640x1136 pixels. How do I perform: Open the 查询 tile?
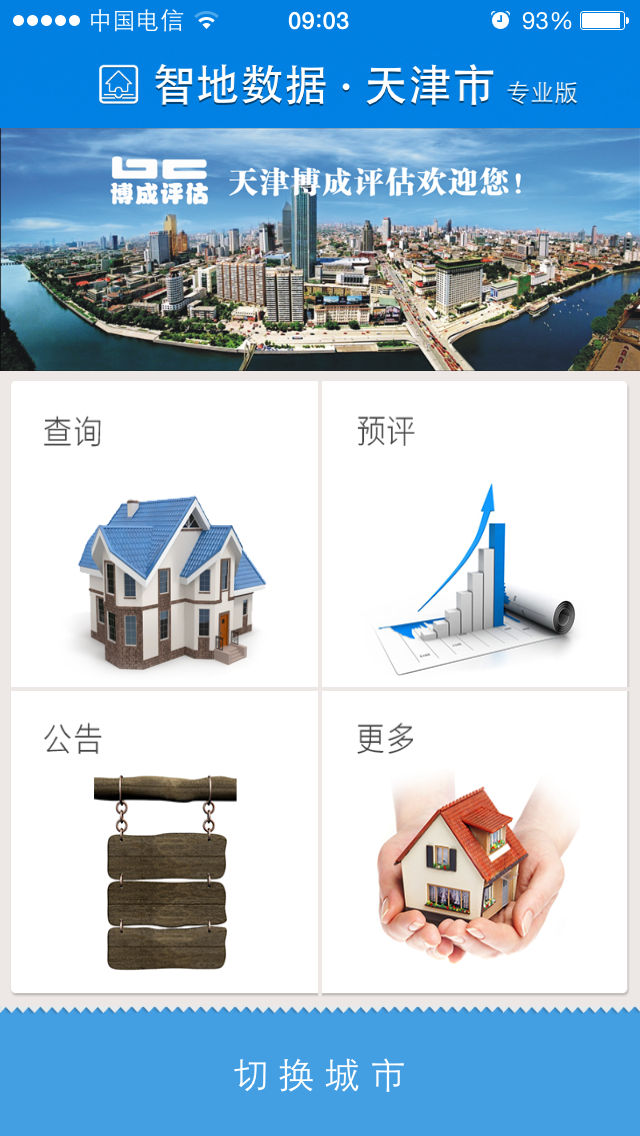click(165, 535)
